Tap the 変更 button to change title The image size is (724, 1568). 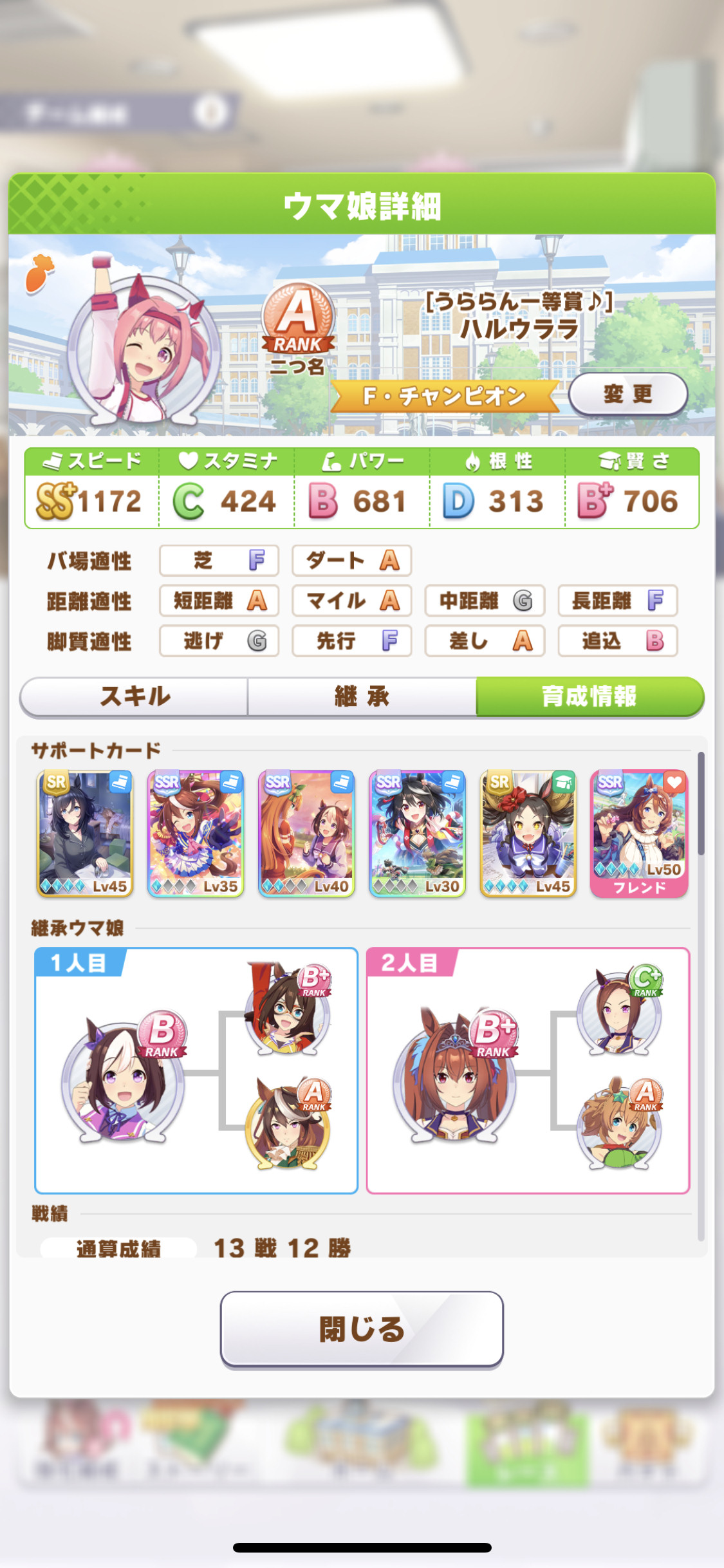[x=627, y=394]
